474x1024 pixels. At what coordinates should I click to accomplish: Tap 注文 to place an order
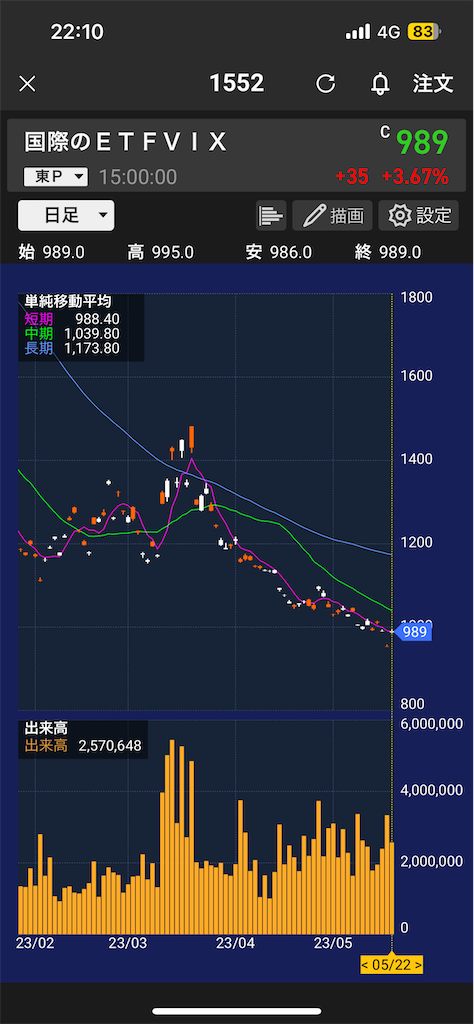(x=433, y=83)
